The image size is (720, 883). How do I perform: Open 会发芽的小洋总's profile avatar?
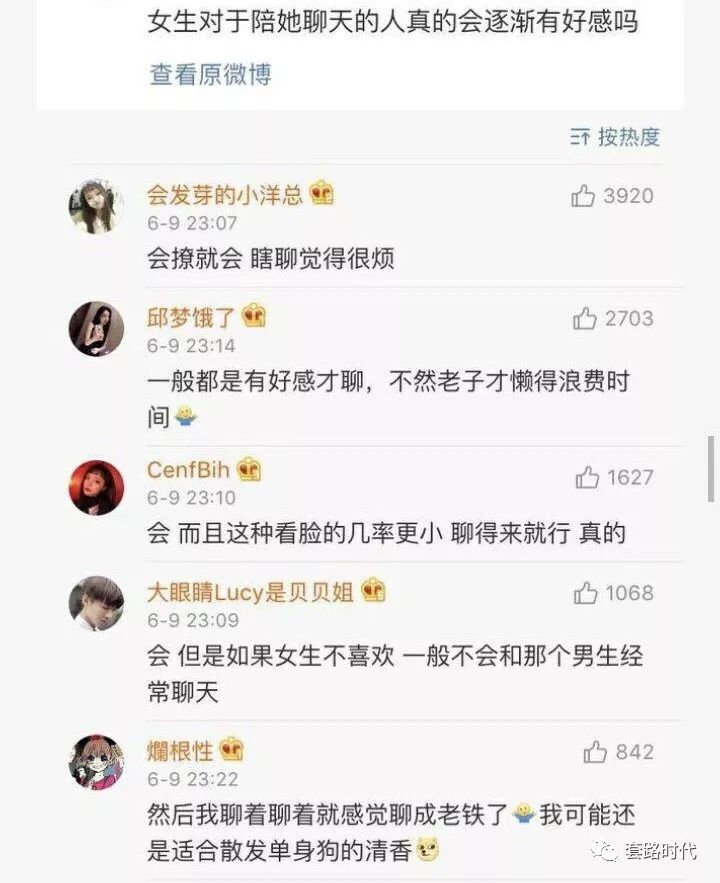pyautogui.click(x=96, y=207)
